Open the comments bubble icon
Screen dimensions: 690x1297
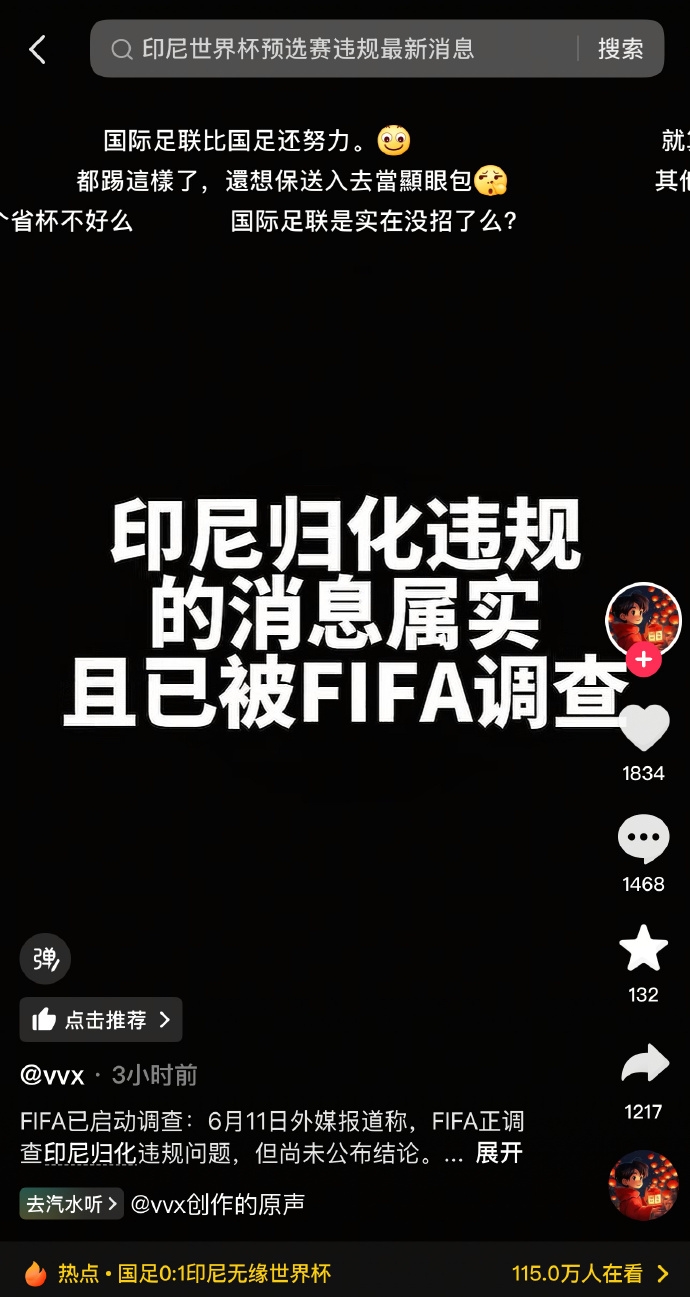(643, 840)
